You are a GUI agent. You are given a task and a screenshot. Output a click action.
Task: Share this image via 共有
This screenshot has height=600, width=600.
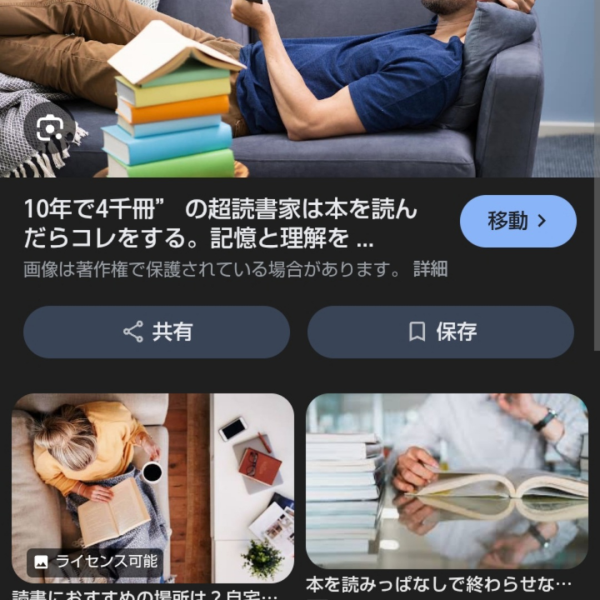[157, 332]
